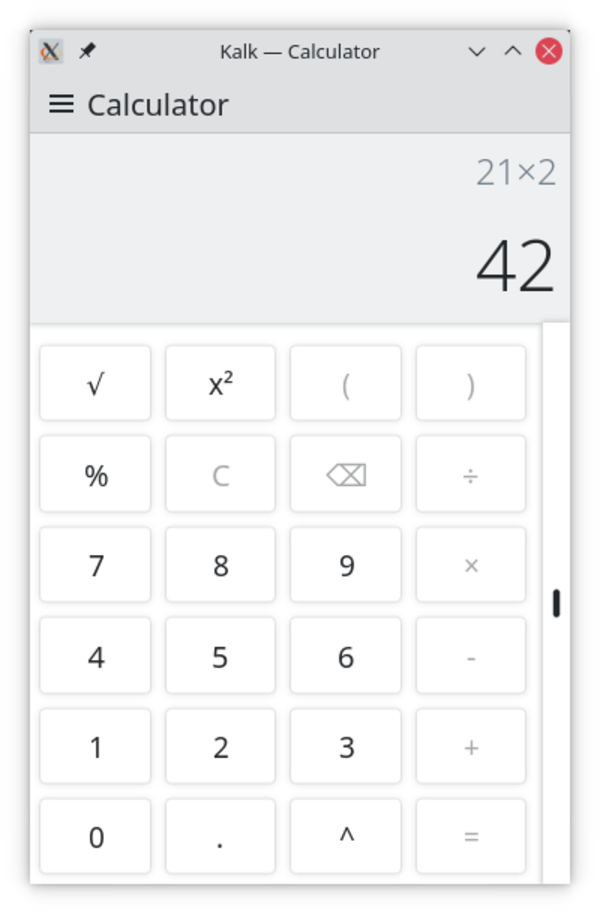The image size is (600, 914).
Task: Select the division operator
Action: coord(470,474)
